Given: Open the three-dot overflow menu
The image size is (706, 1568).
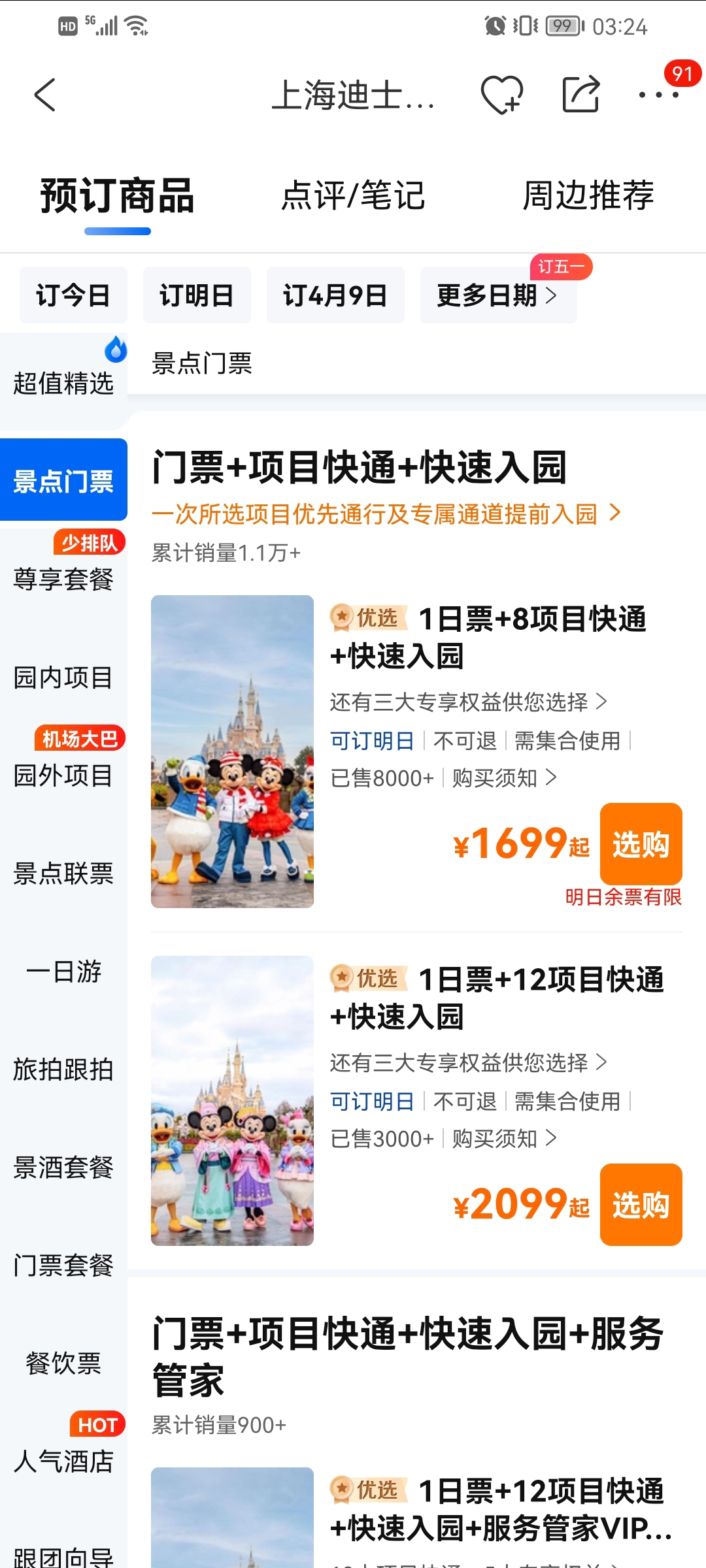Looking at the screenshot, I should pos(659,95).
